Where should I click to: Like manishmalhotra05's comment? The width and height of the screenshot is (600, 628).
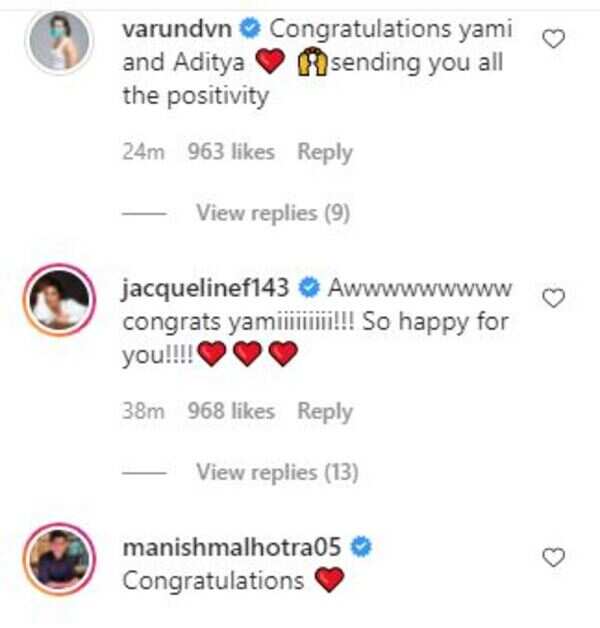click(x=553, y=557)
